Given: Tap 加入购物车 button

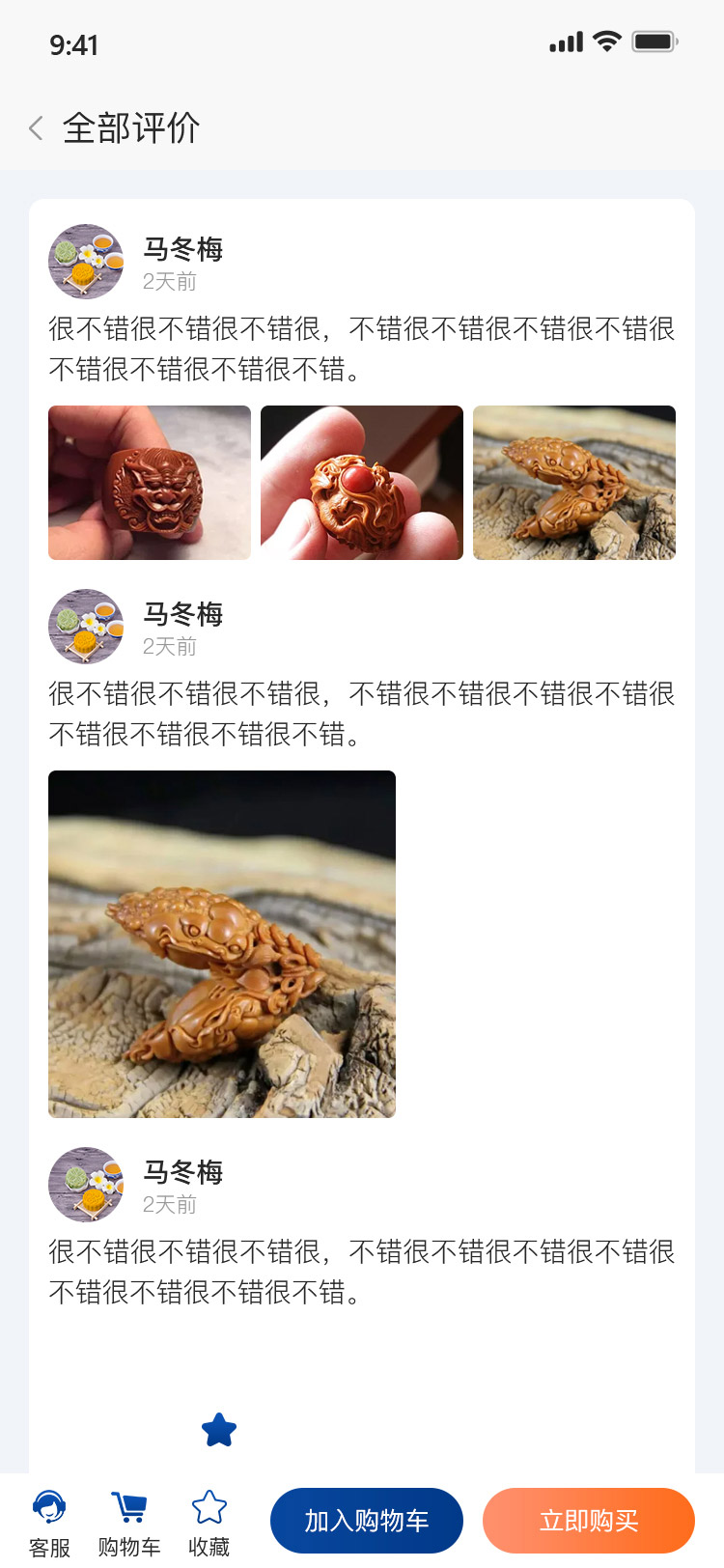Looking at the screenshot, I should pos(366,1521).
